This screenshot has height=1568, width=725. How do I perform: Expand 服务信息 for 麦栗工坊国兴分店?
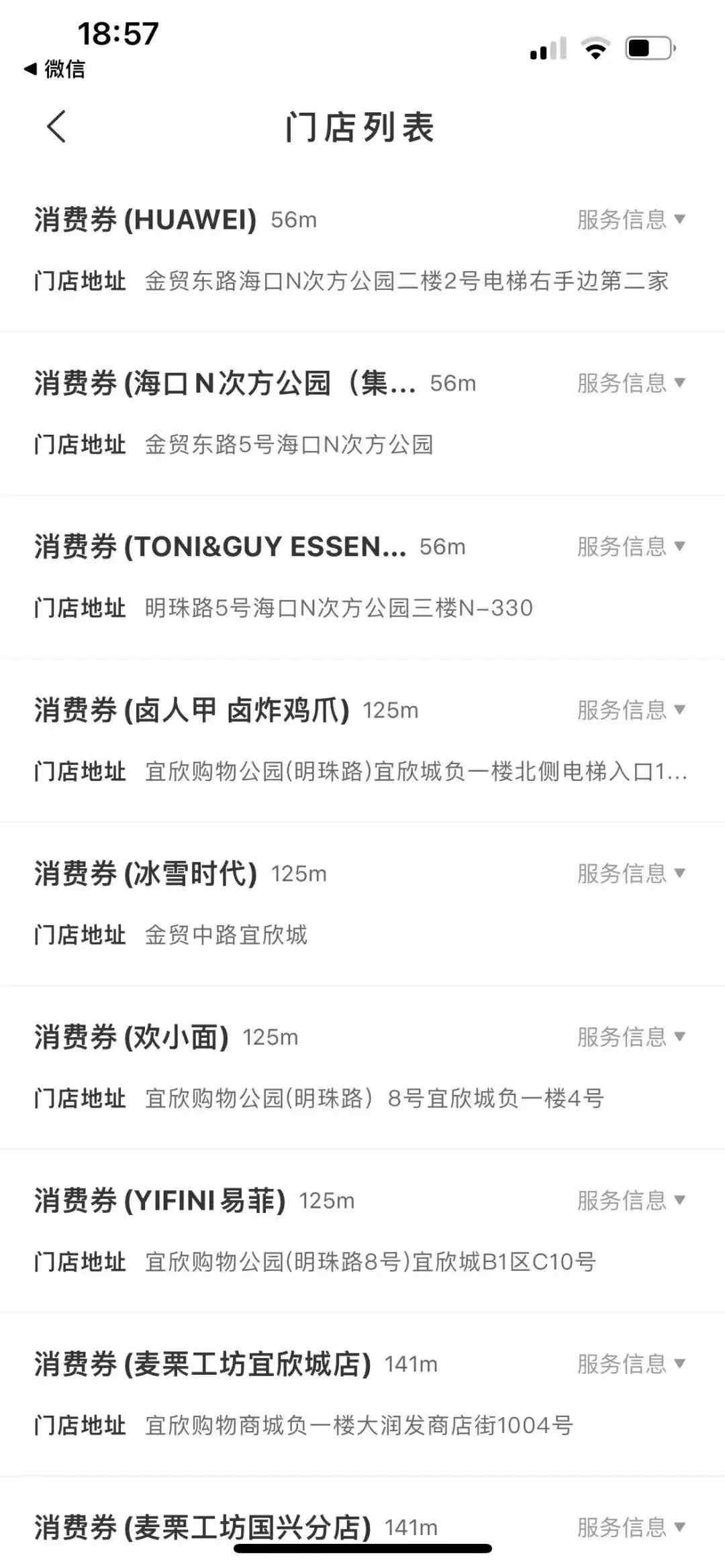tap(630, 1527)
